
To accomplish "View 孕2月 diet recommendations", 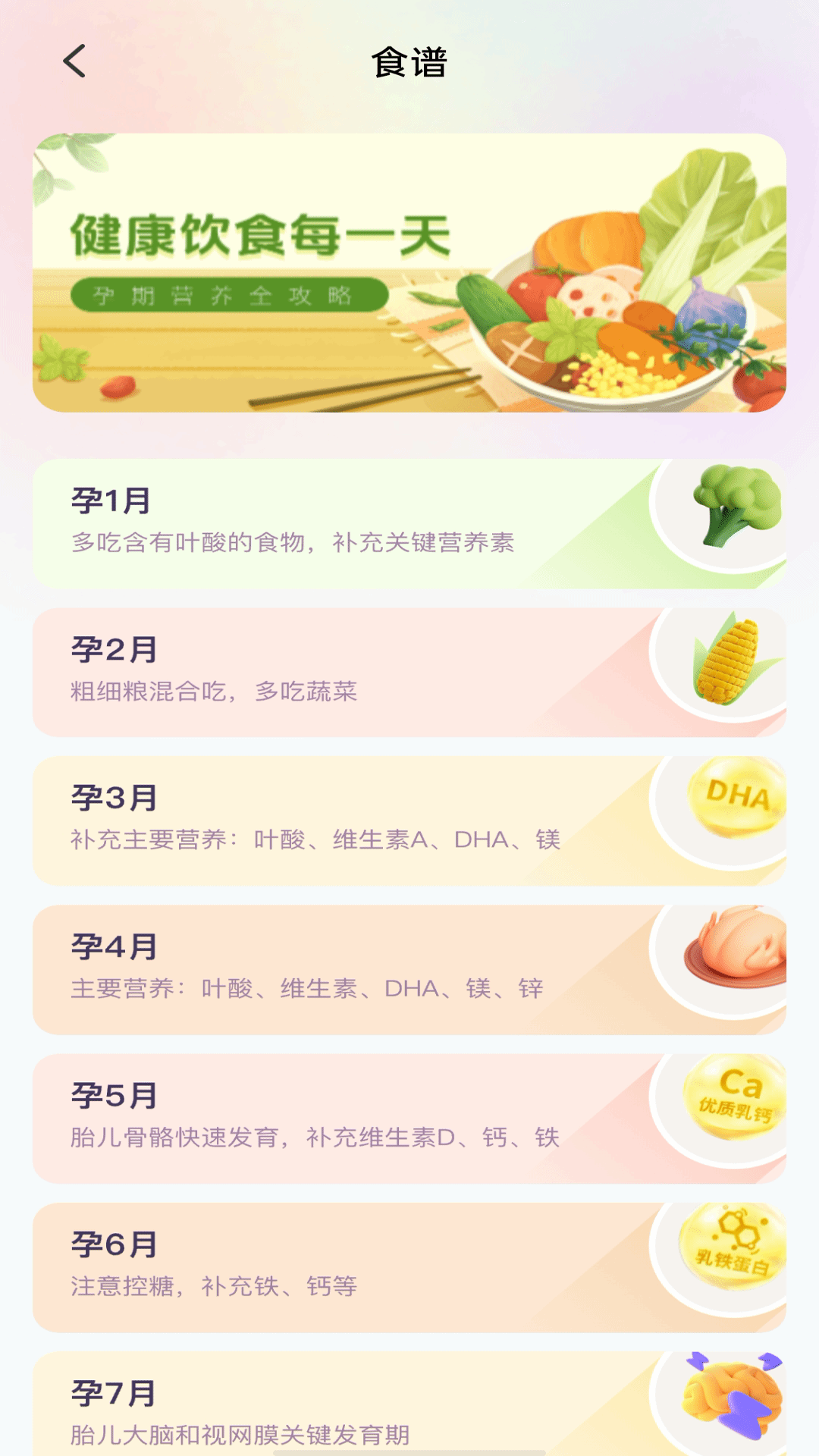I will [x=409, y=672].
